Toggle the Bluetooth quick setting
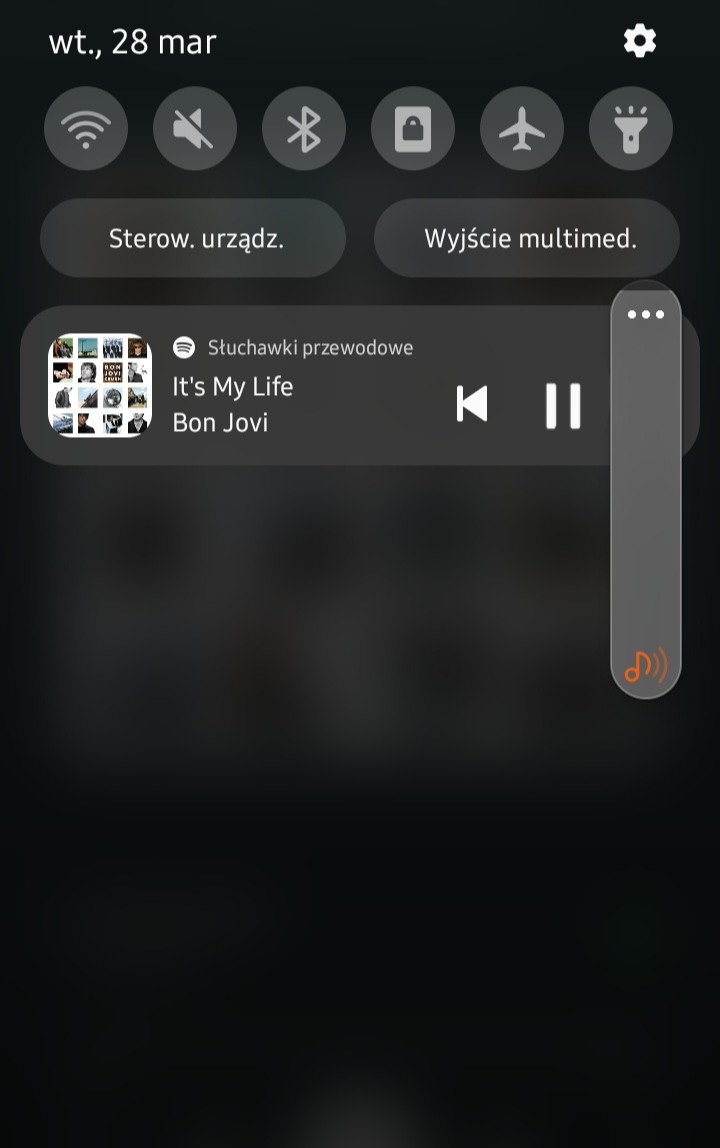 click(x=304, y=129)
